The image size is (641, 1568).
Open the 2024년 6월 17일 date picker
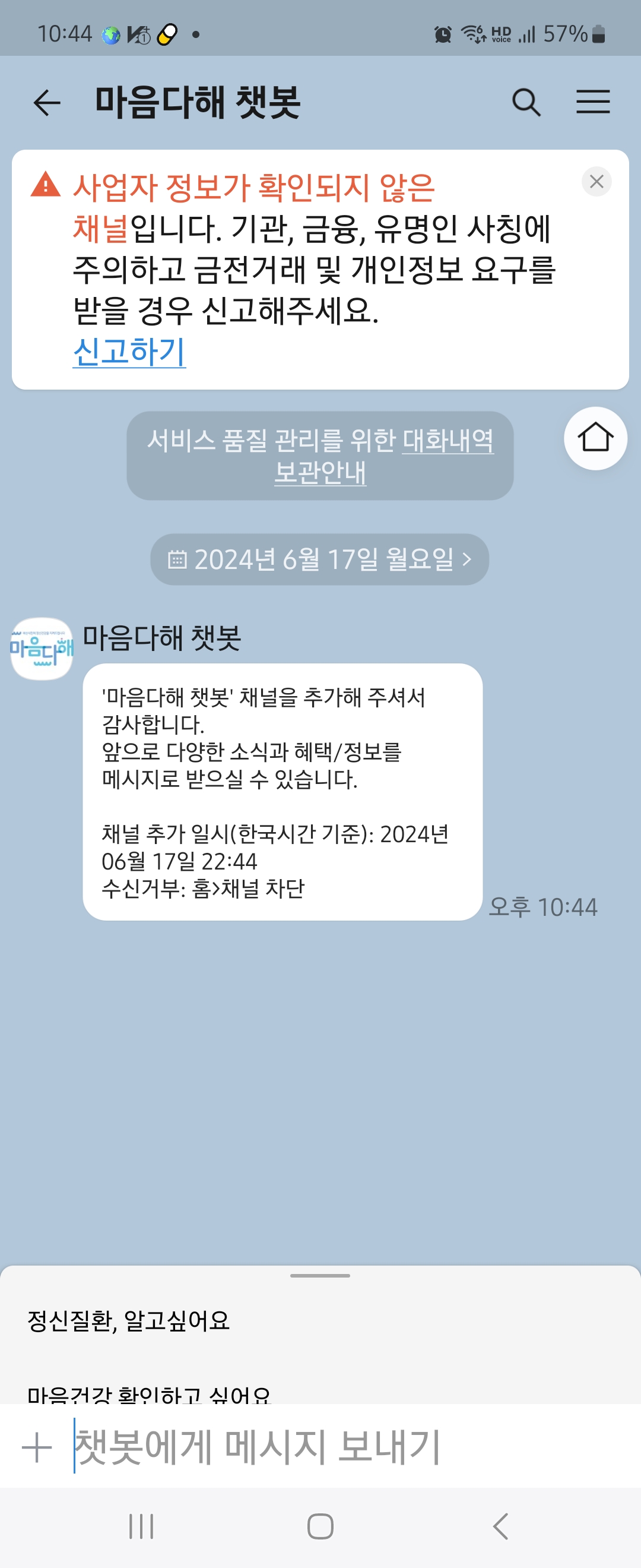click(x=319, y=559)
